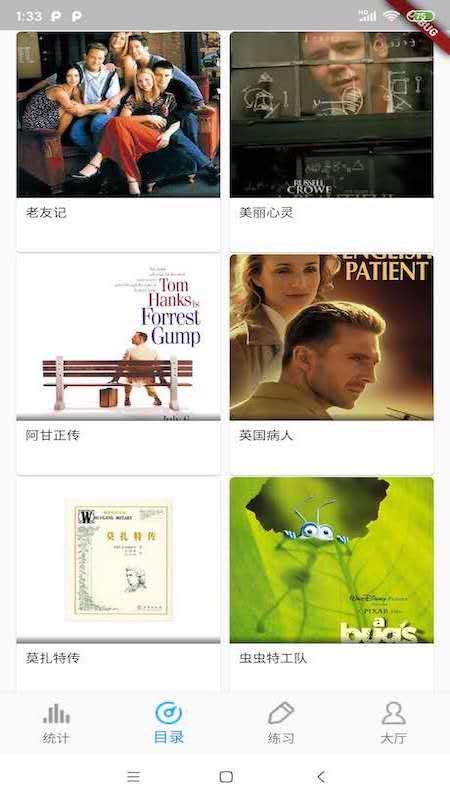This screenshot has width=450, height=800.
Task: Switch to the 练习 tab
Action: pyautogui.click(x=281, y=723)
